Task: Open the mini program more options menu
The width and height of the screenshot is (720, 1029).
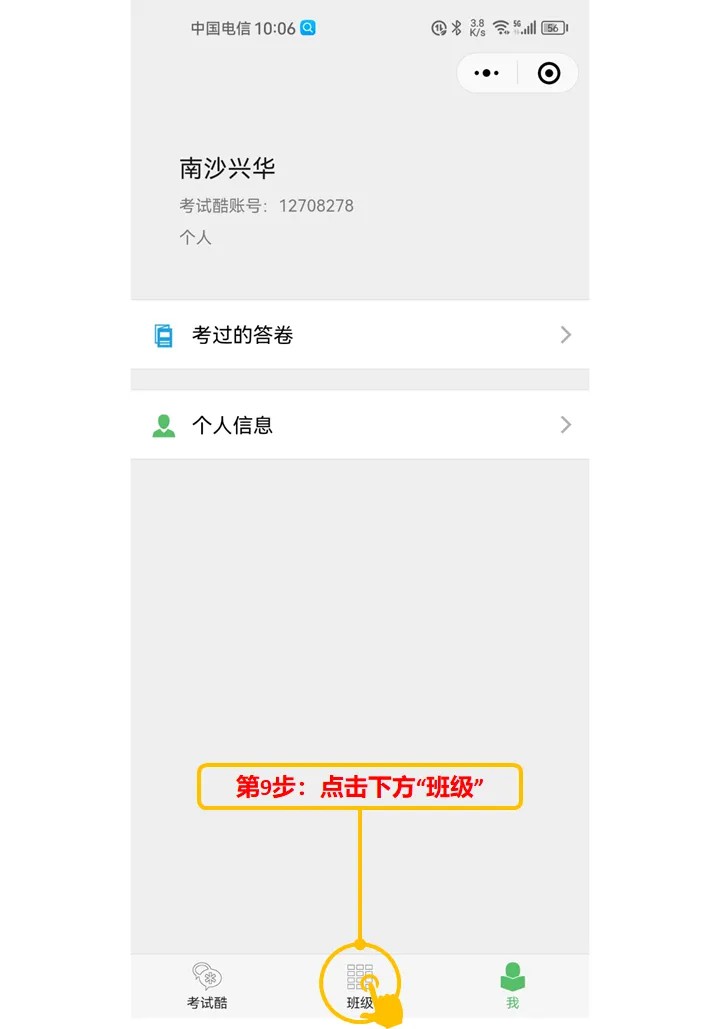Action: (x=486, y=73)
